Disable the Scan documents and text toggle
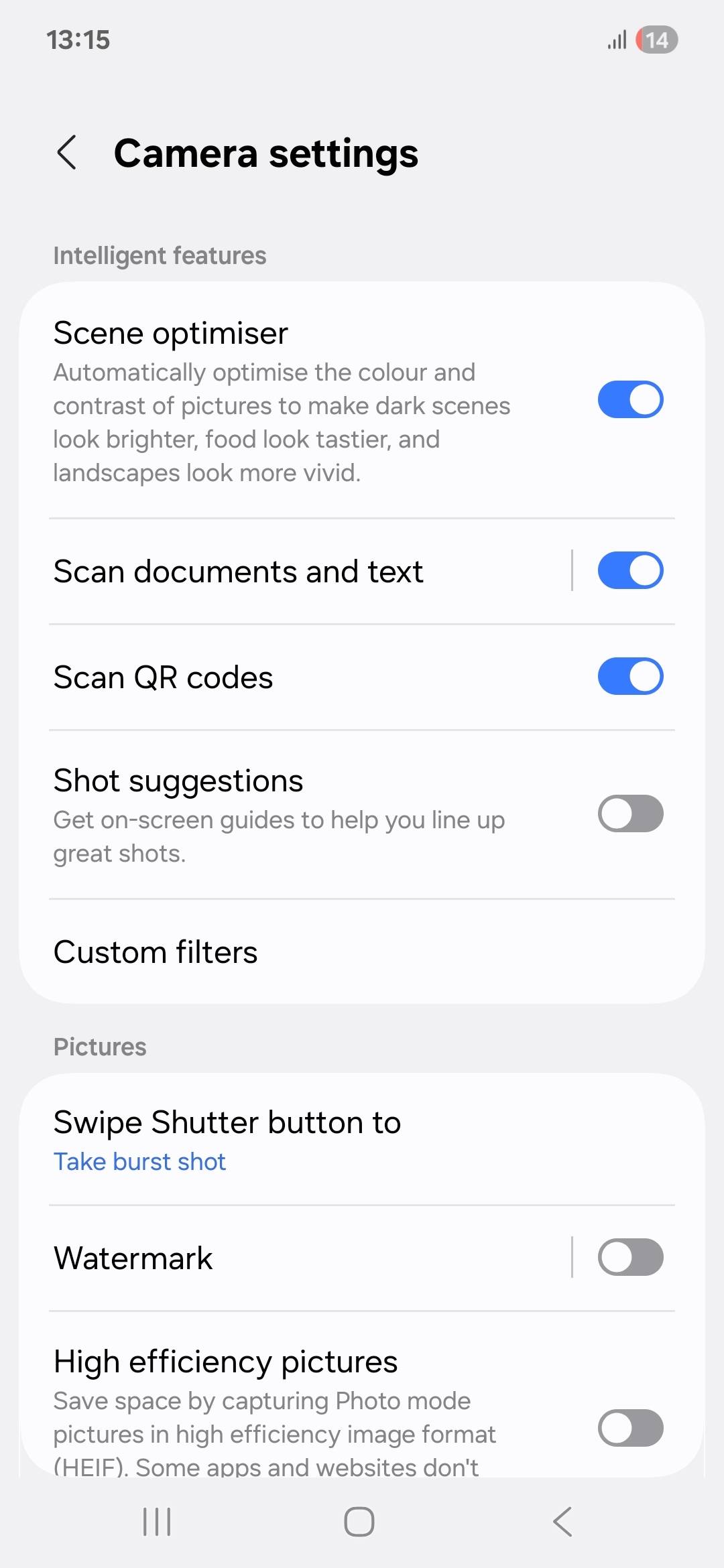Viewport: 724px width, 1568px height. point(630,570)
